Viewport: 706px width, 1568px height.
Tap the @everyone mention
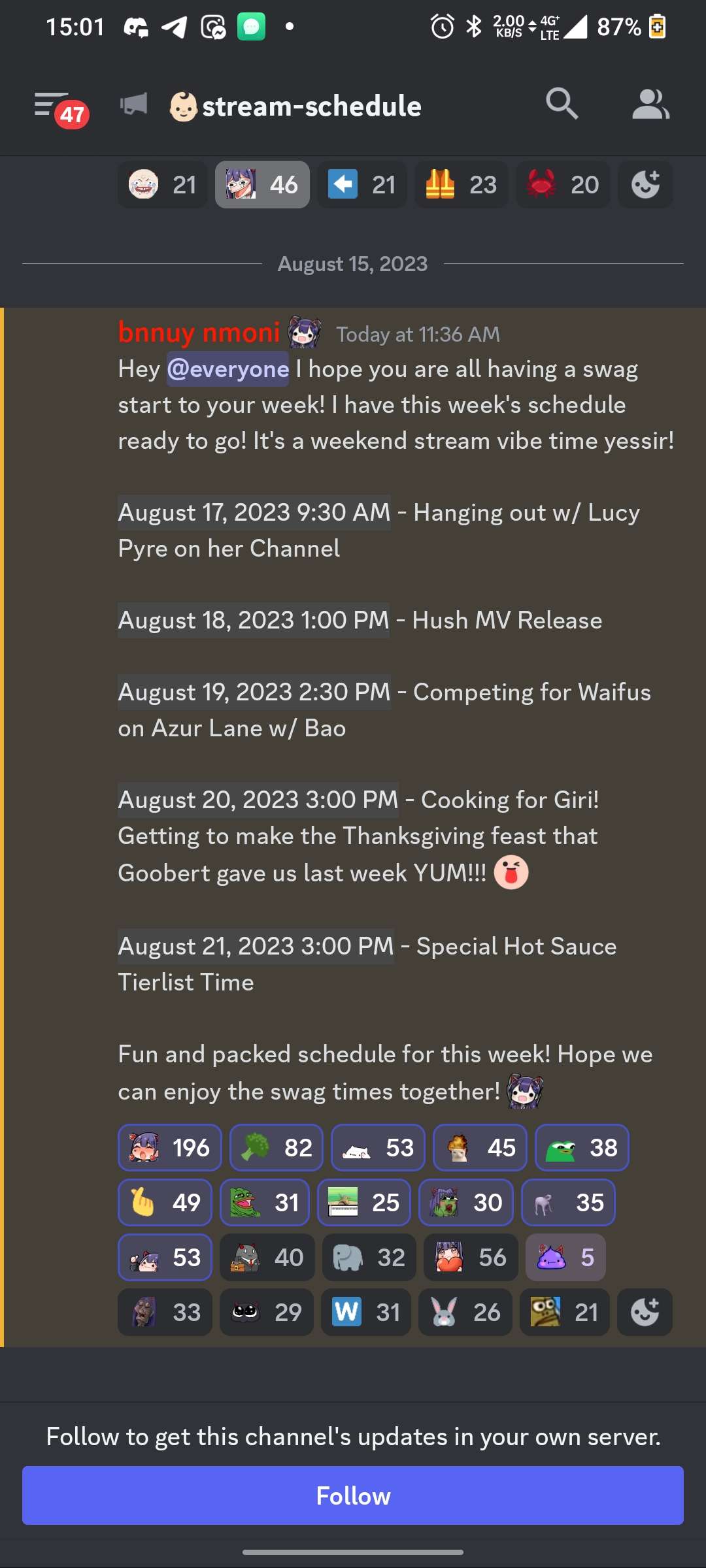(227, 369)
